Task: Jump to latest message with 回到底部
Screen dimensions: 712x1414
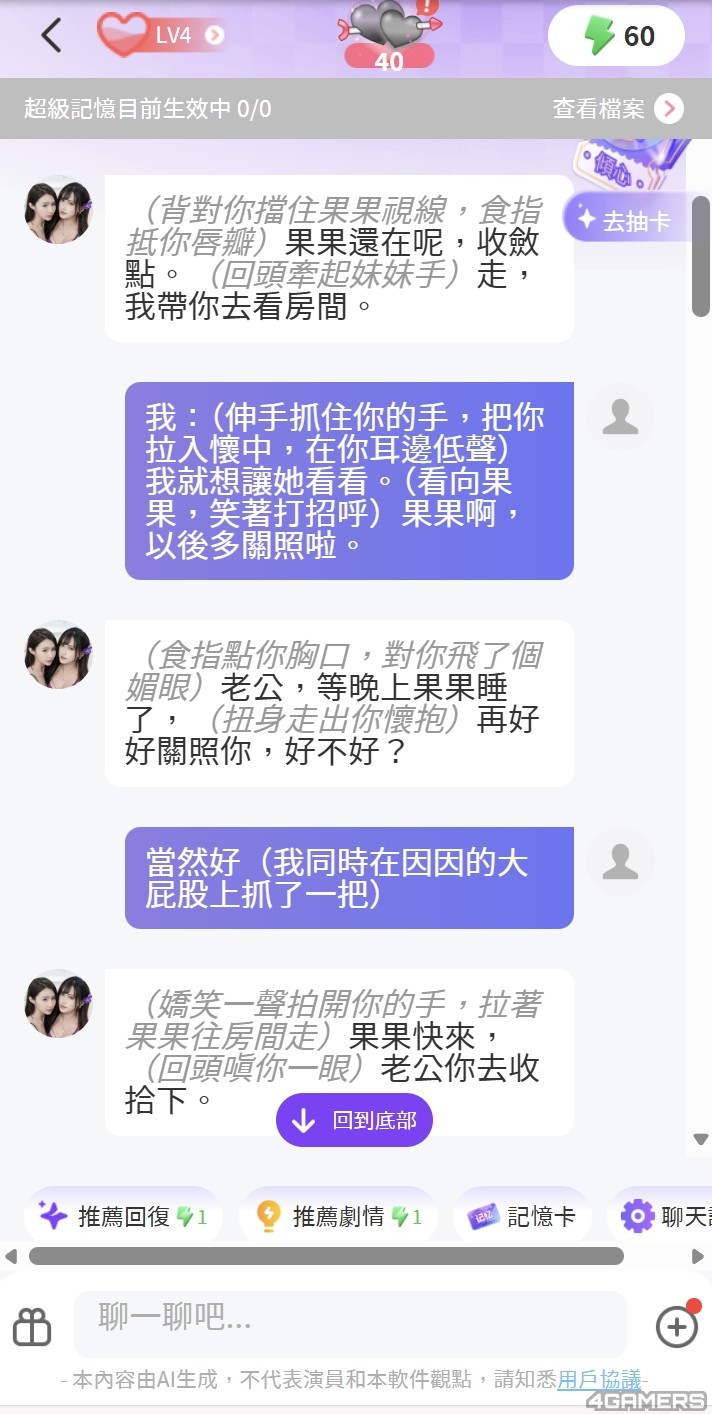Action: coord(354,1120)
